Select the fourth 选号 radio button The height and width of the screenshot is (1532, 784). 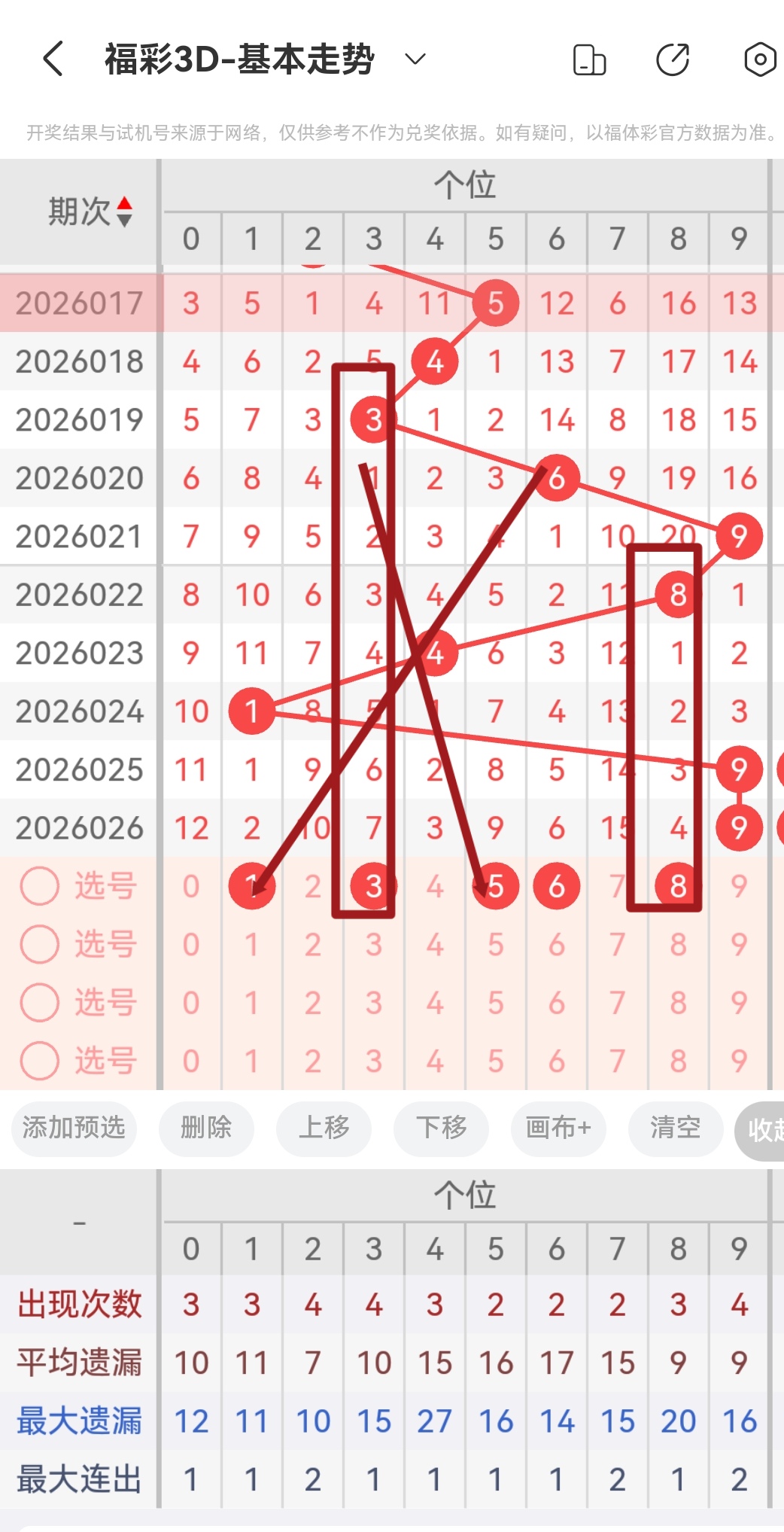tap(38, 1061)
